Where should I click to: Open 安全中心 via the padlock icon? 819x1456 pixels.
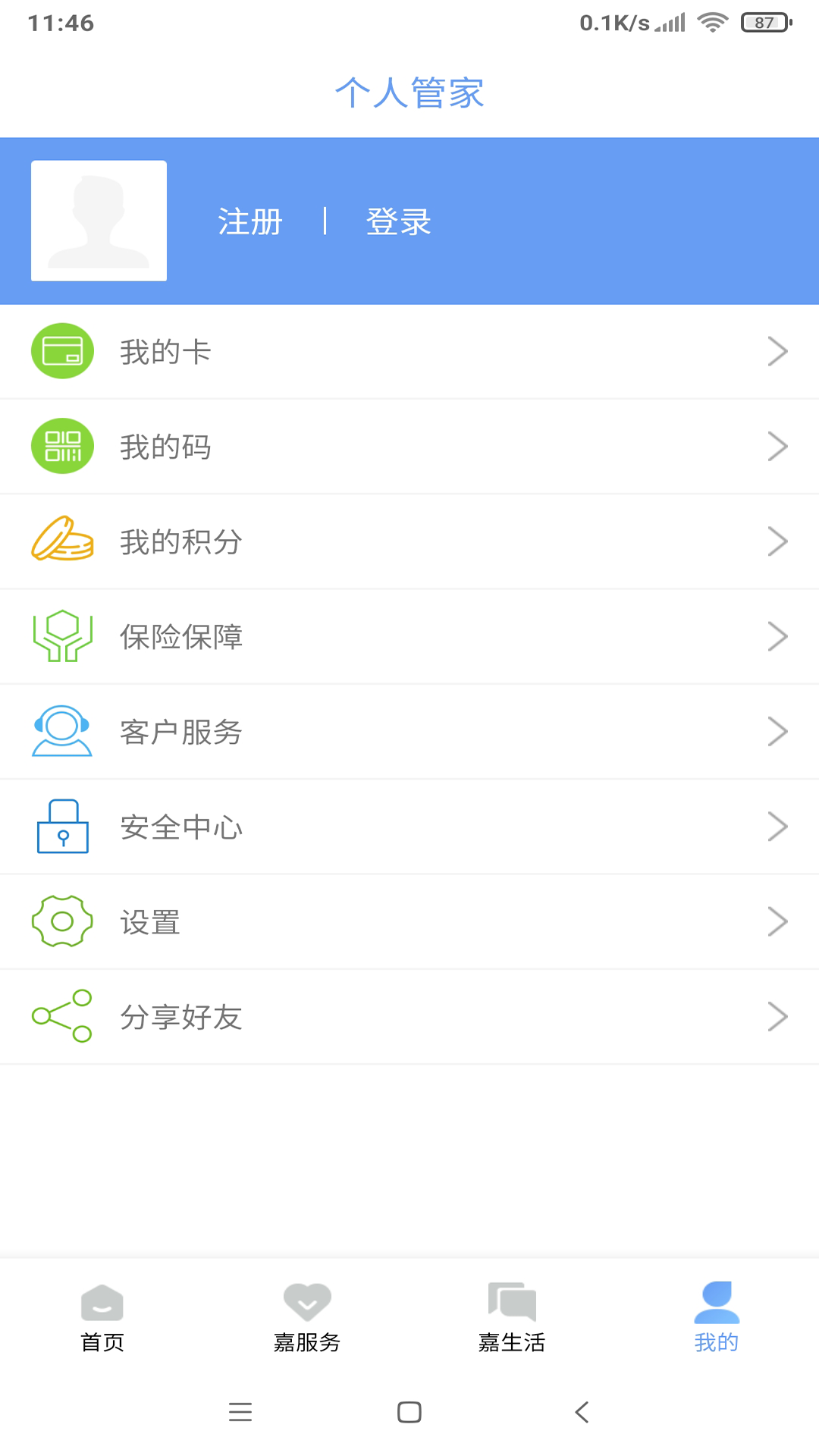click(x=62, y=827)
